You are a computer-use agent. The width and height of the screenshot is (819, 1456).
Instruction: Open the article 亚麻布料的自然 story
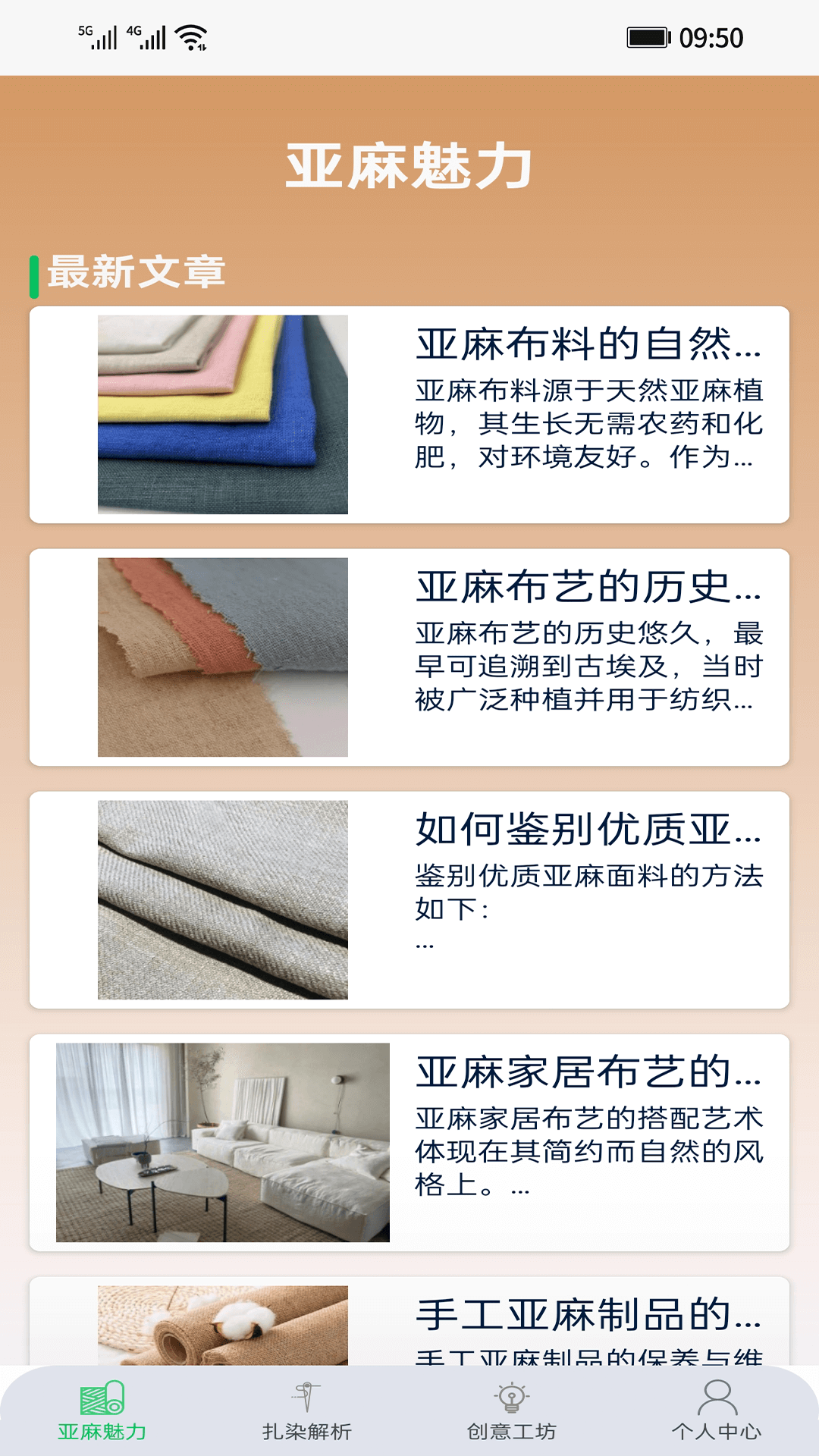click(409, 413)
